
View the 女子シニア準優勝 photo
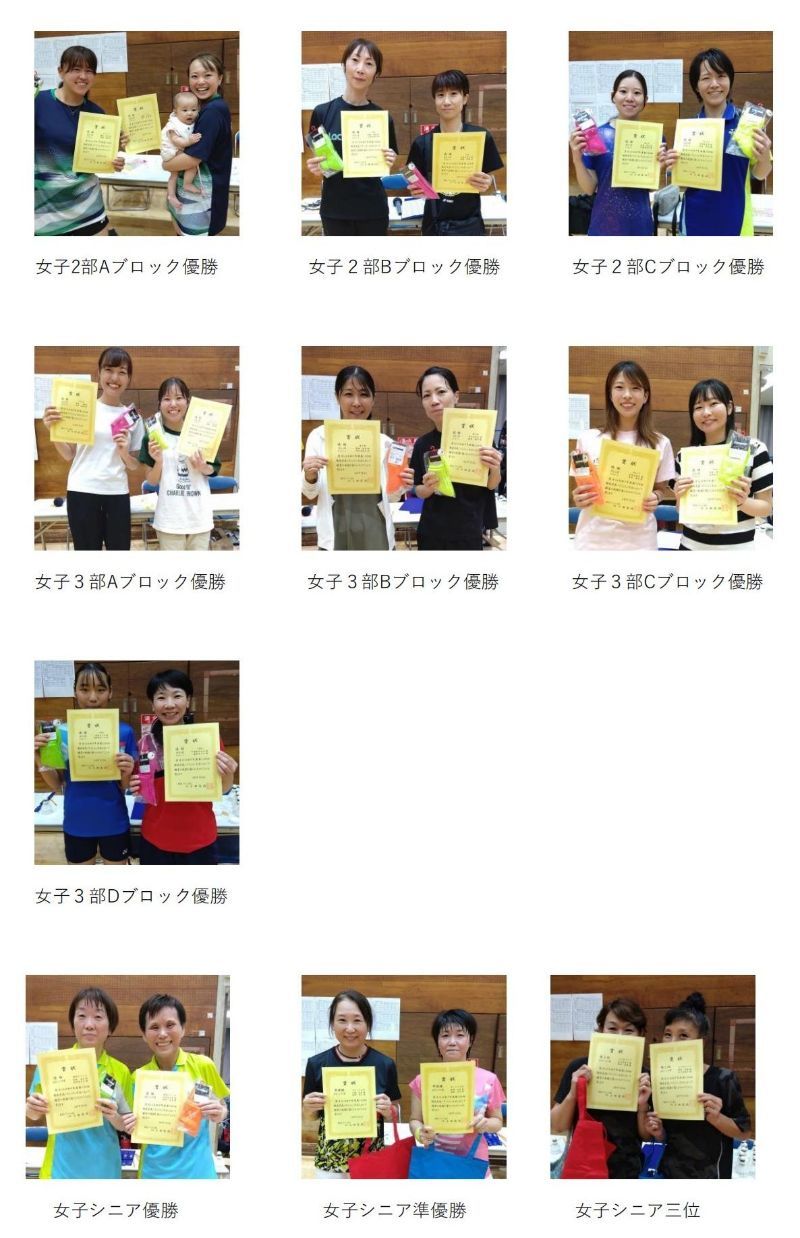[x=403, y=1077]
